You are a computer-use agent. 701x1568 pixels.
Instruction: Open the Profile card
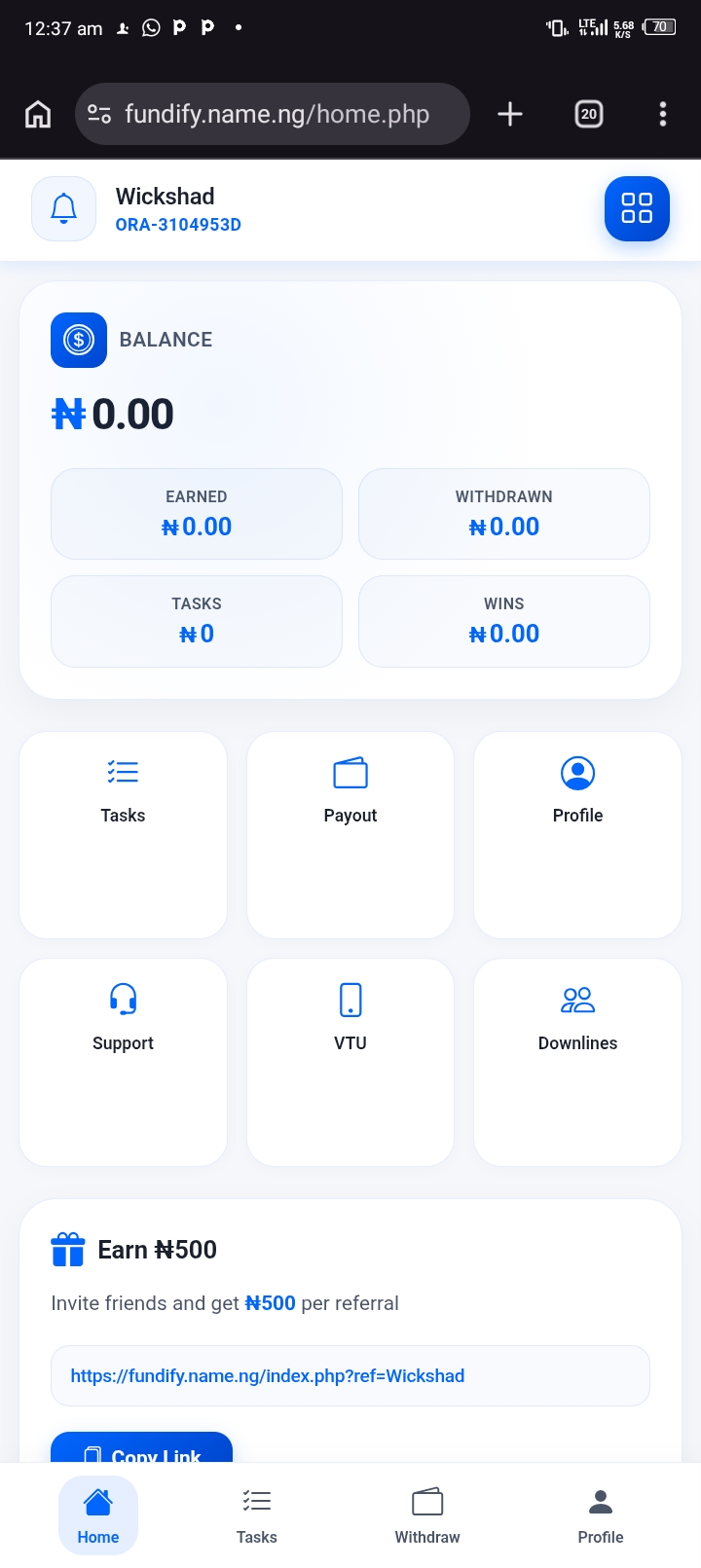[x=577, y=834]
